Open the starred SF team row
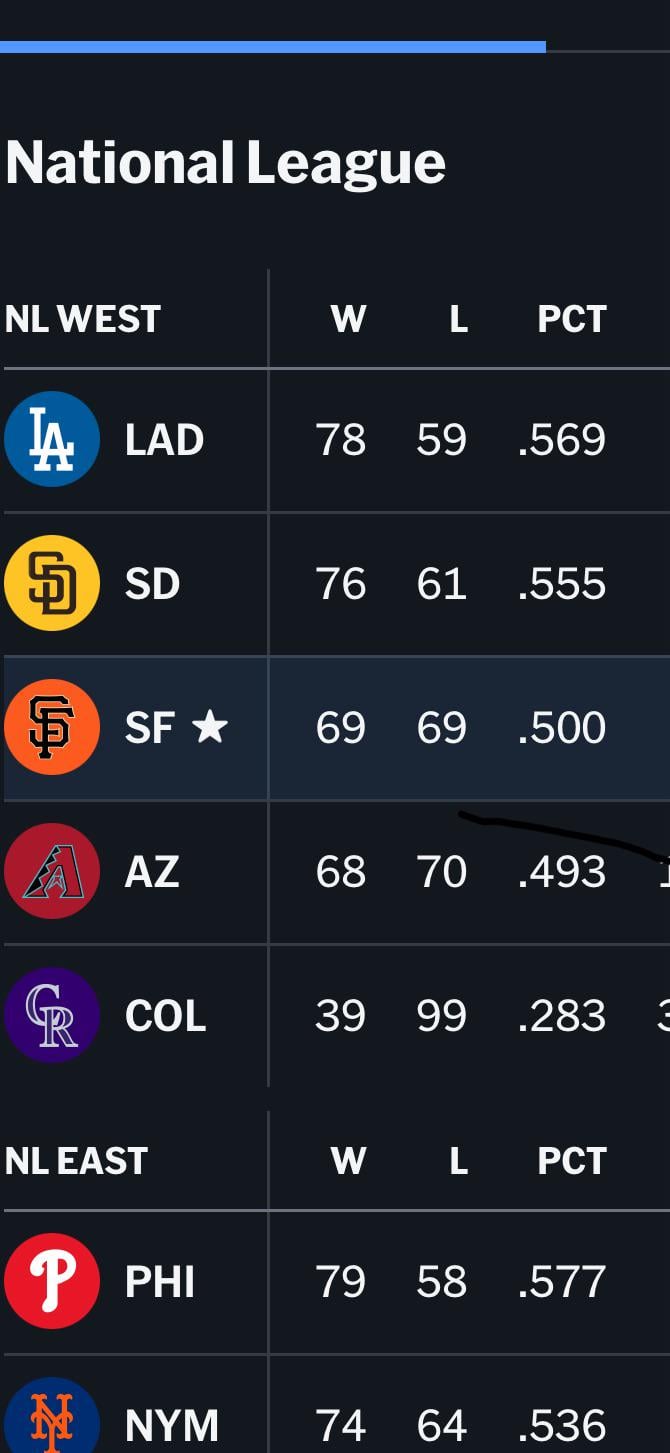This screenshot has height=1453, width=670. click(152, 728)
